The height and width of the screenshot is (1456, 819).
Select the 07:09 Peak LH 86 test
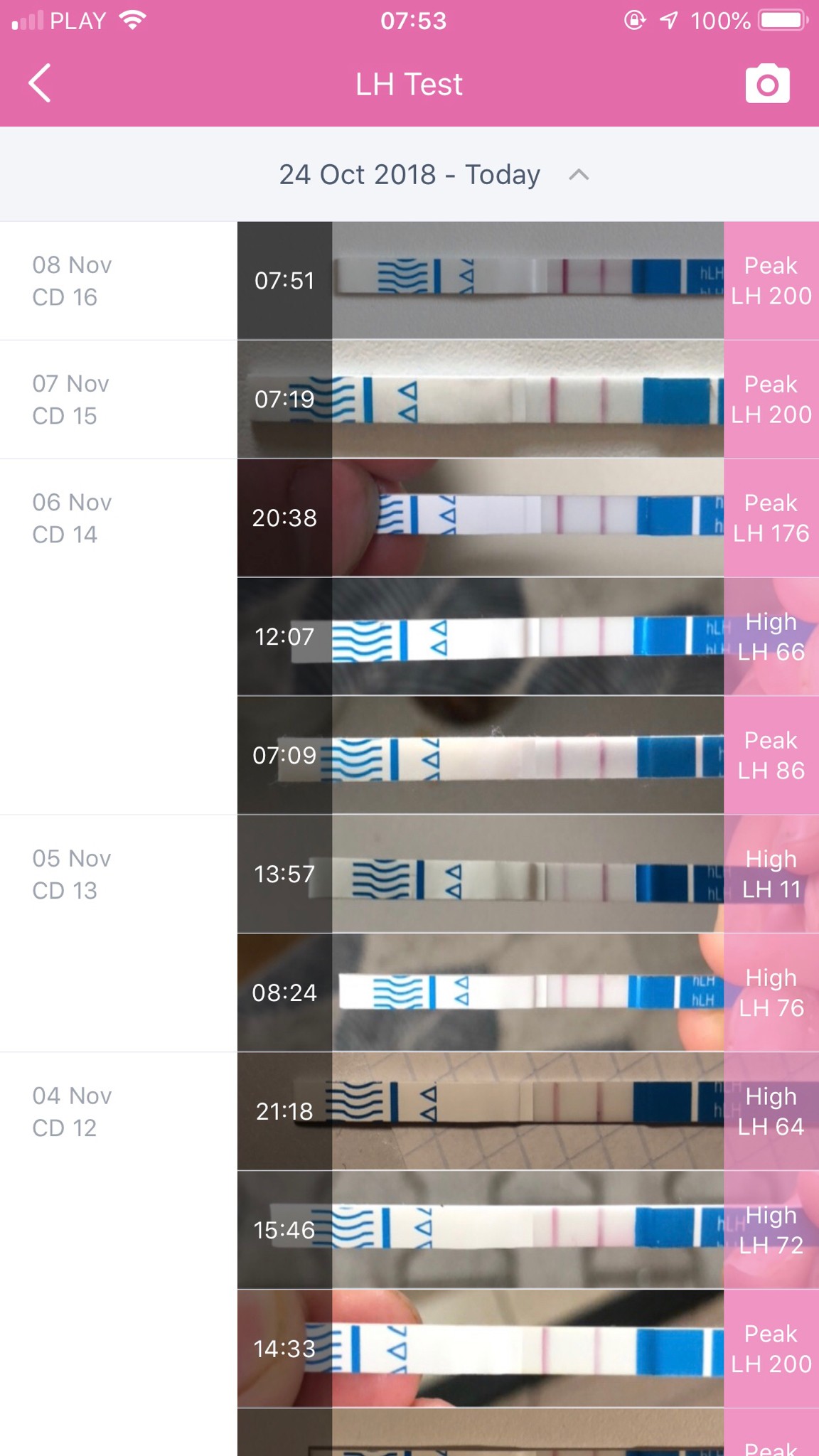(x=528, y=755)
